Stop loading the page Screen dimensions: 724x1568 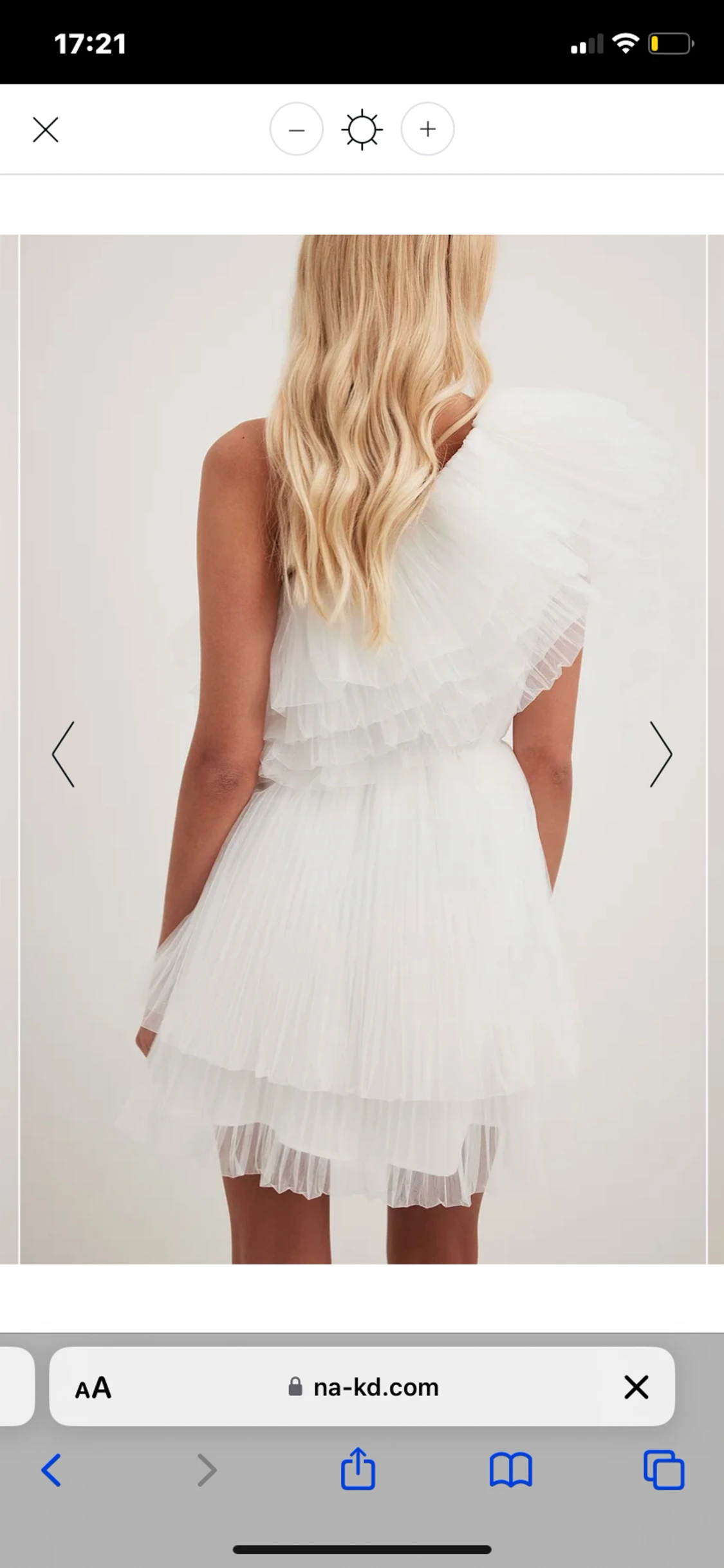coord(636,1387)
